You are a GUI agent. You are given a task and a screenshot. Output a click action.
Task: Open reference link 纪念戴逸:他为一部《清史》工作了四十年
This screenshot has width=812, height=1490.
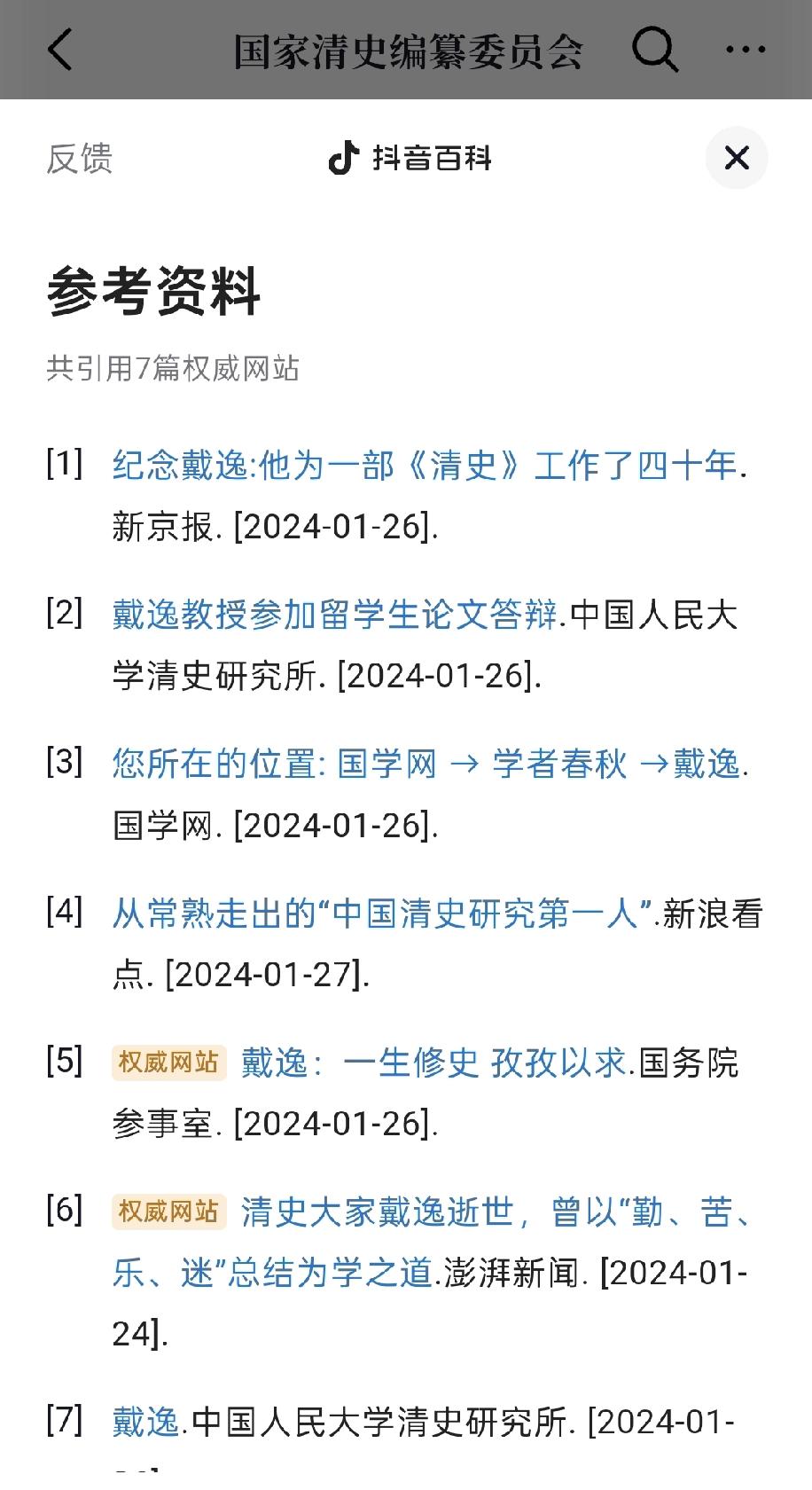coord(426,467)
